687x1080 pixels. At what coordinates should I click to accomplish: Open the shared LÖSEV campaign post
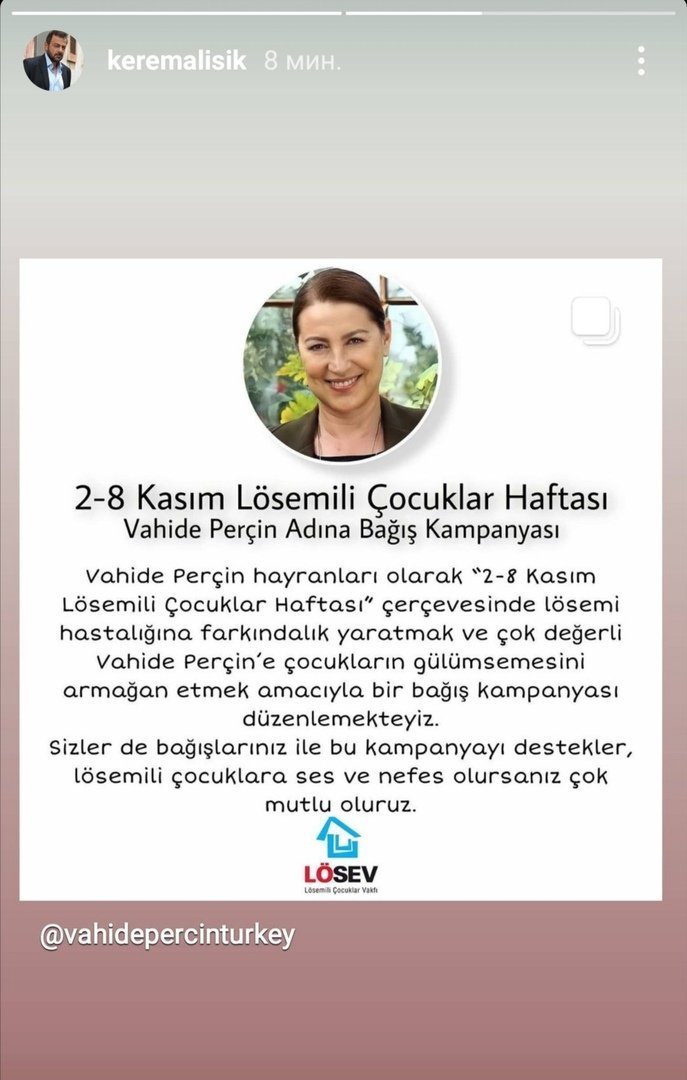pos(341,579)
